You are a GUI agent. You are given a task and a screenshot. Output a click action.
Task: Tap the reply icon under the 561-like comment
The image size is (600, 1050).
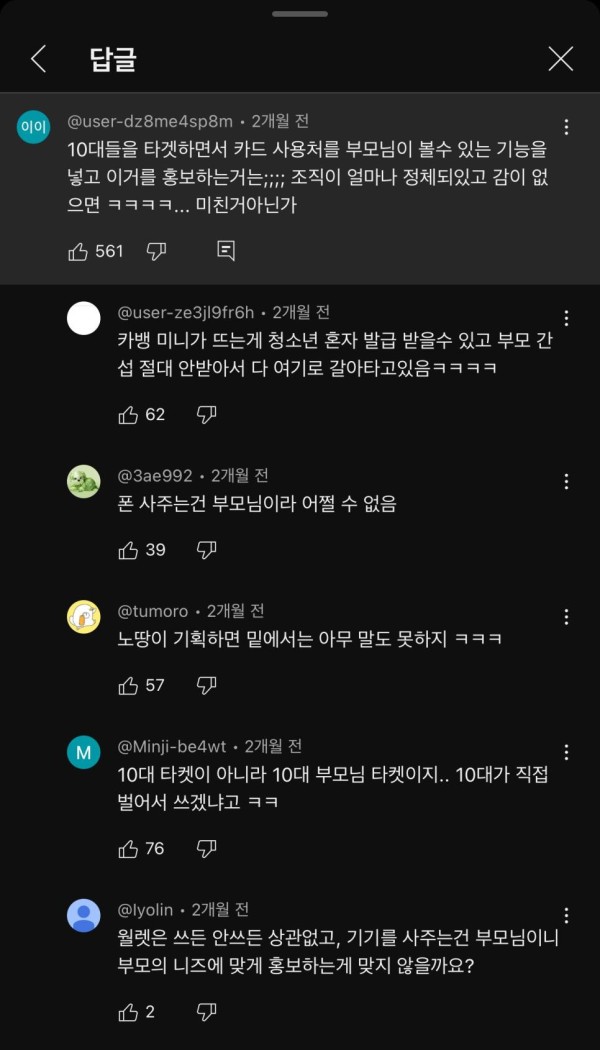pyautogui.click(x=226, y=251)
